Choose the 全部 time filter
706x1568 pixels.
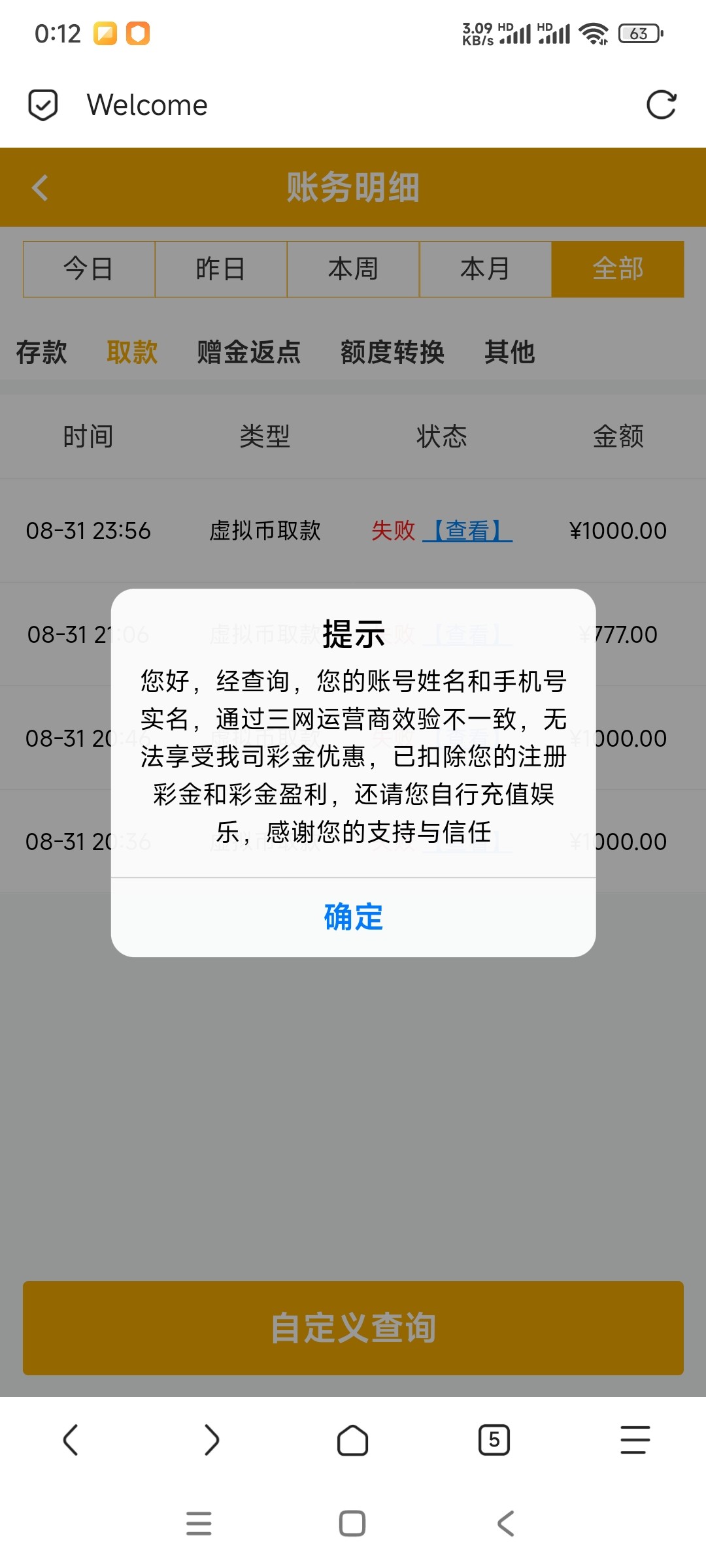tap(618, 269)
